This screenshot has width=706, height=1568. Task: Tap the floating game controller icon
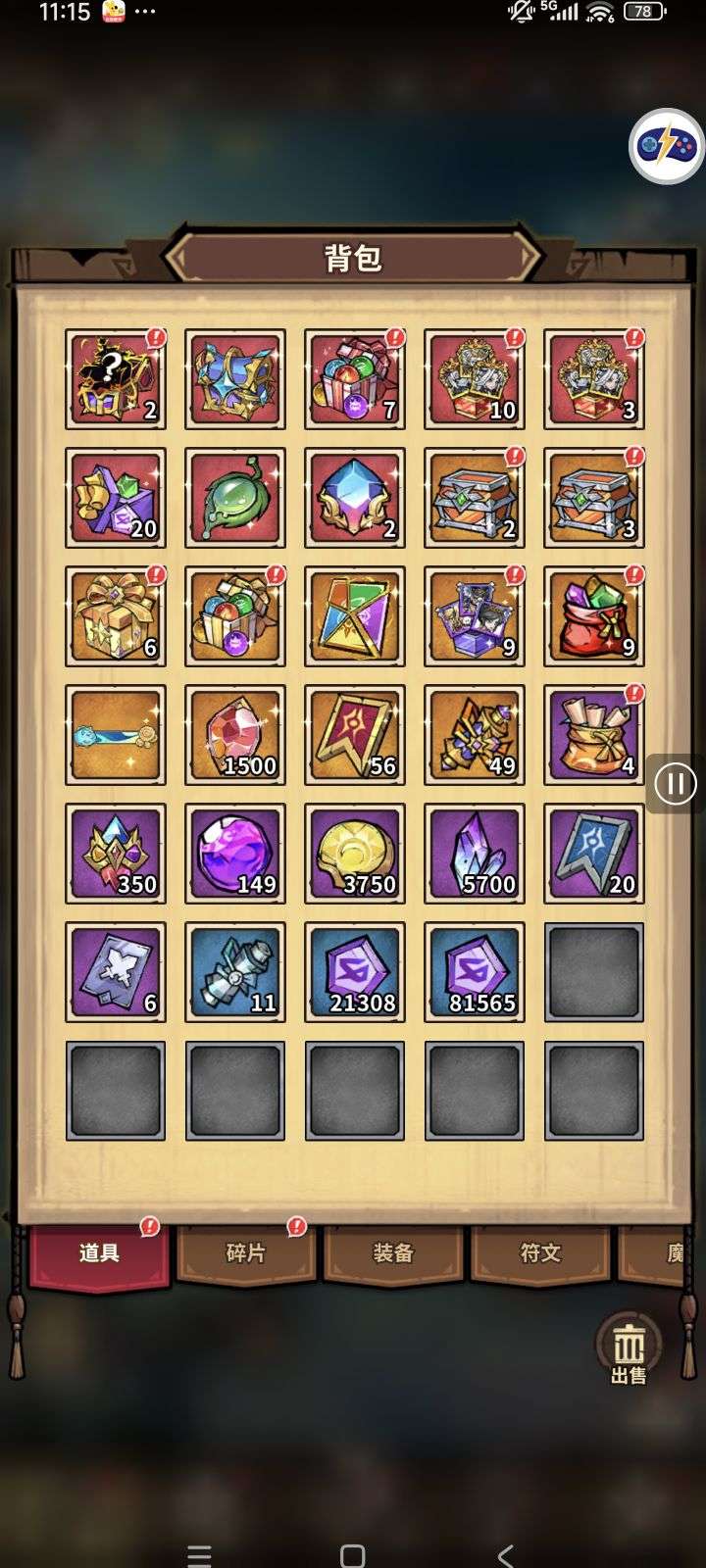coord(667,147)
